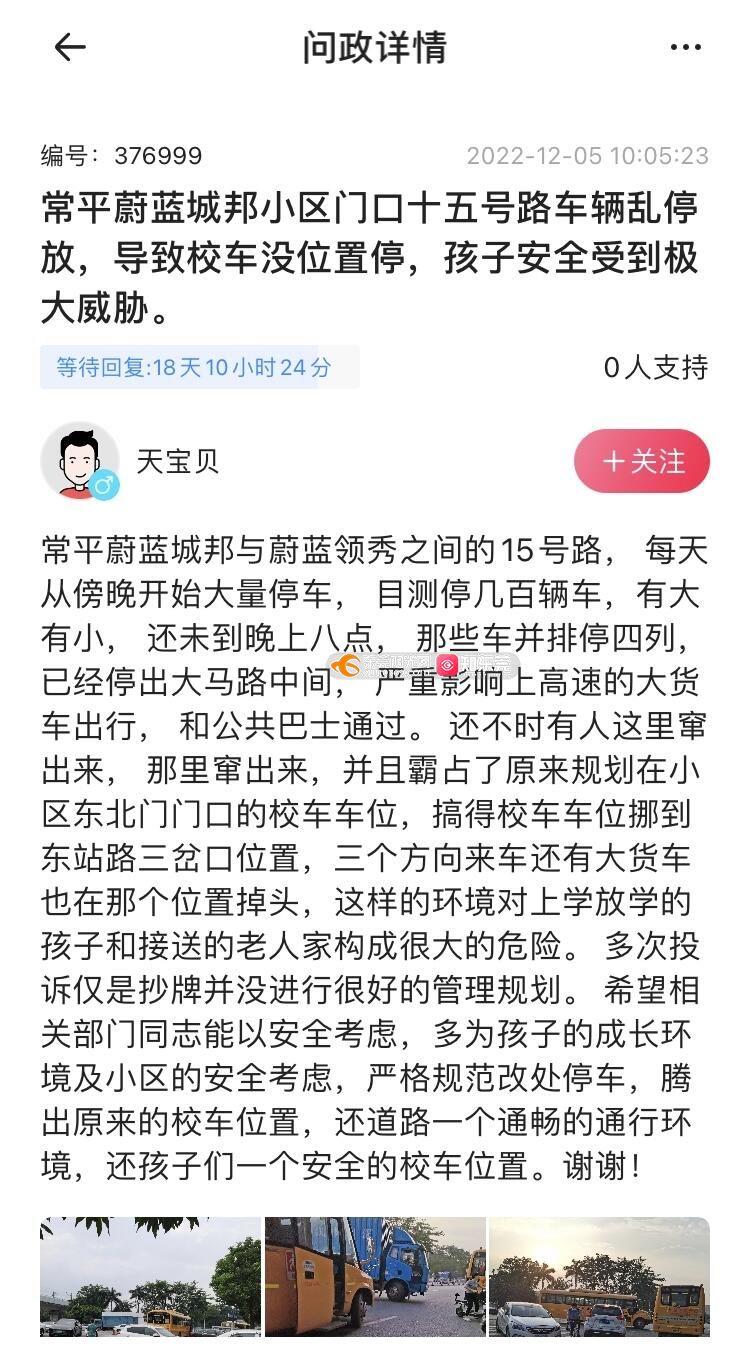Open the three-dot overflow menu
Image resolution: width=750 pixels, height=1353 pixels.
(685, 47)
